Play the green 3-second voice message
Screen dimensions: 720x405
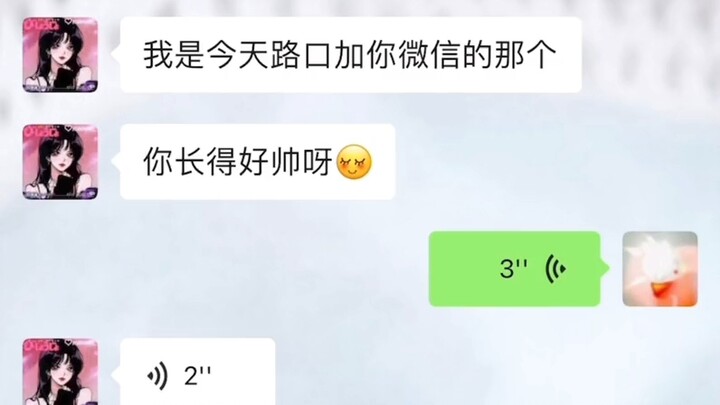(514, 268)
